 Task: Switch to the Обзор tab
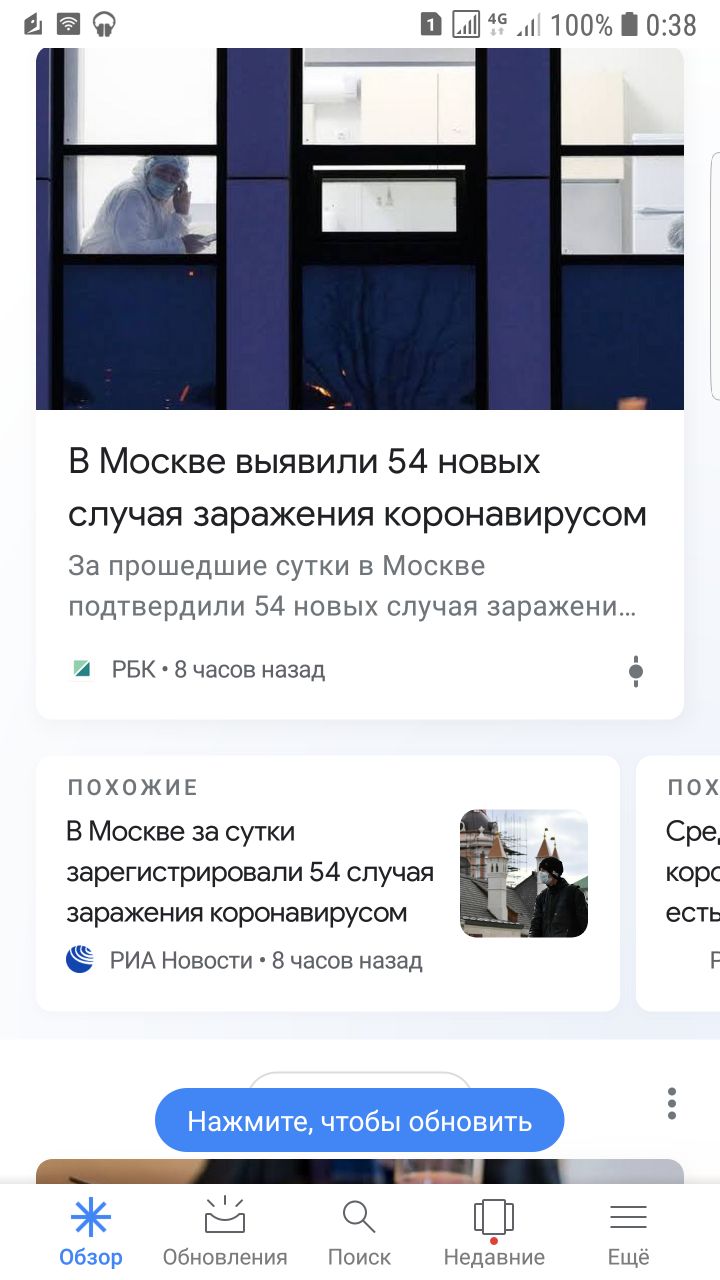point(91,1232)
